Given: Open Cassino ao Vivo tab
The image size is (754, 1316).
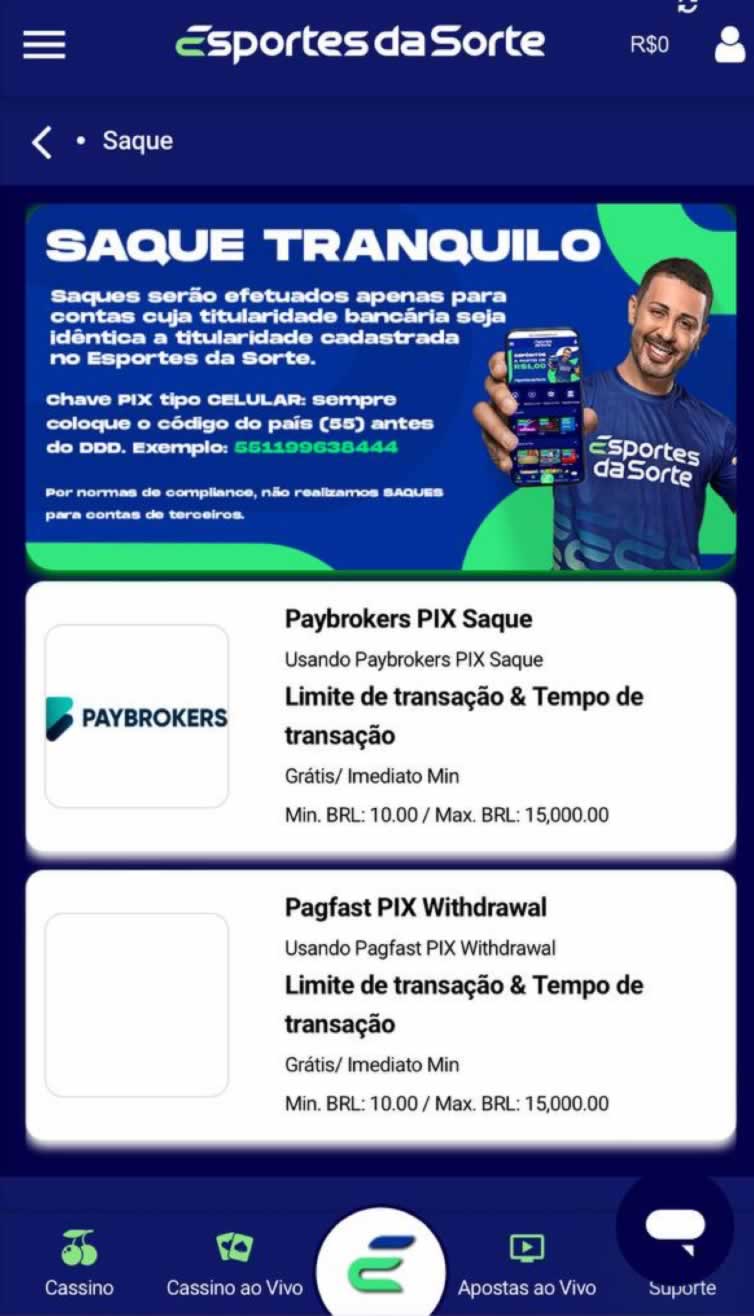Looking at the screenshot, I should click(234, 1264).
